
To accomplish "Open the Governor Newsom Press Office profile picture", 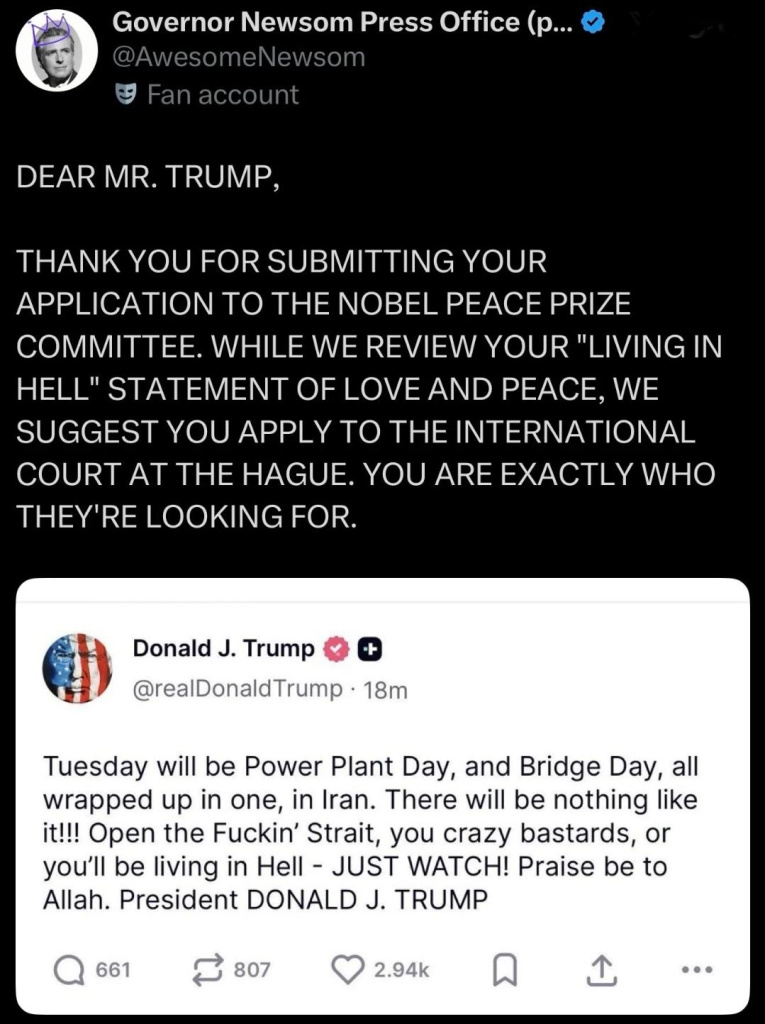I will pyautogui.click(x=57, y=53).
